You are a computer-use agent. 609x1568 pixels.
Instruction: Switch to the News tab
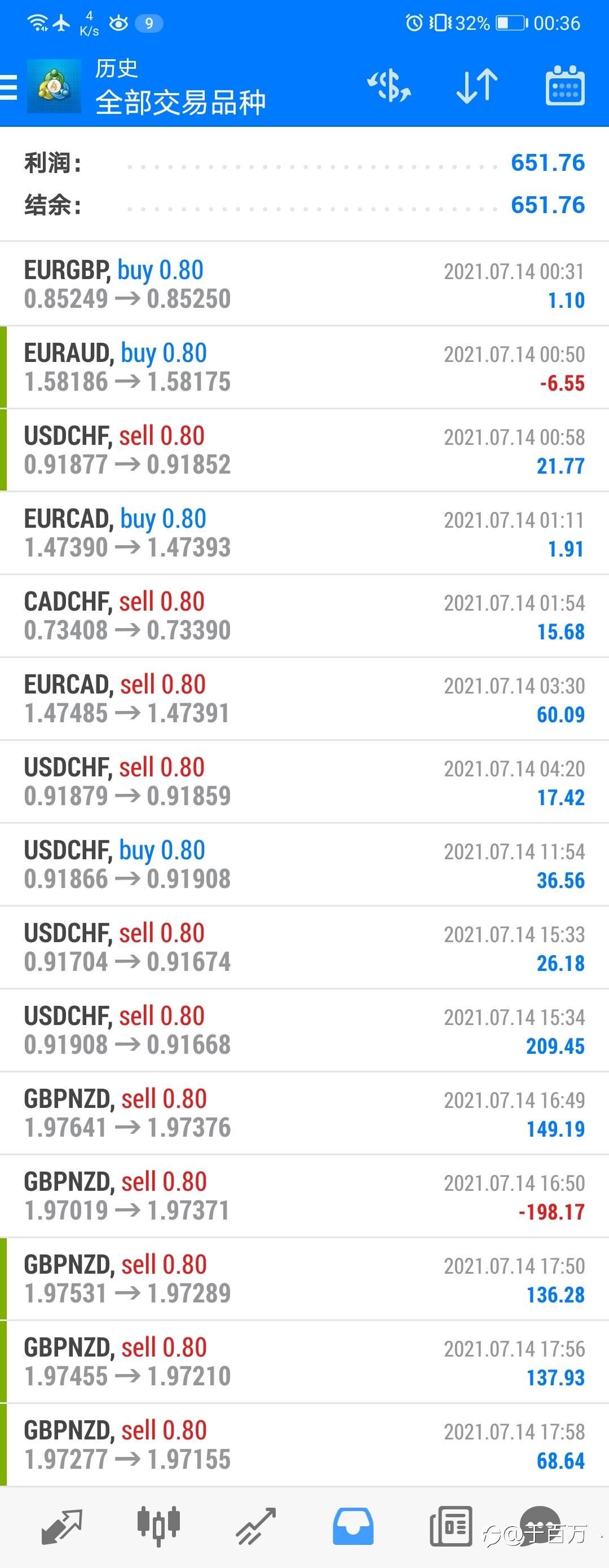[451, 1526]
